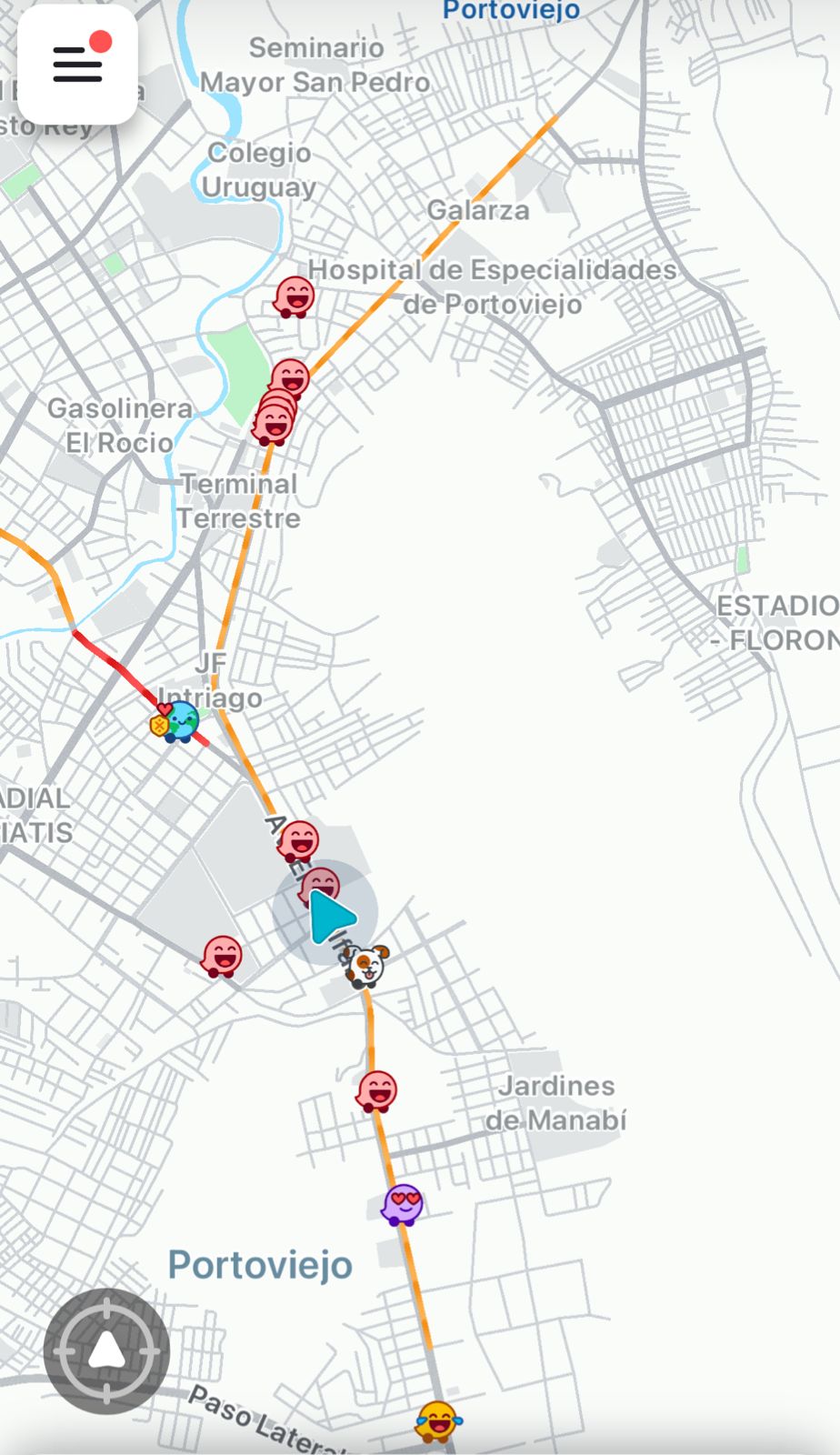This screenshot has width=840, height=1455.
Task: Select the dog-faced Wazer near the location arrow
Action: pyautogui.click(x=366, y=966)
